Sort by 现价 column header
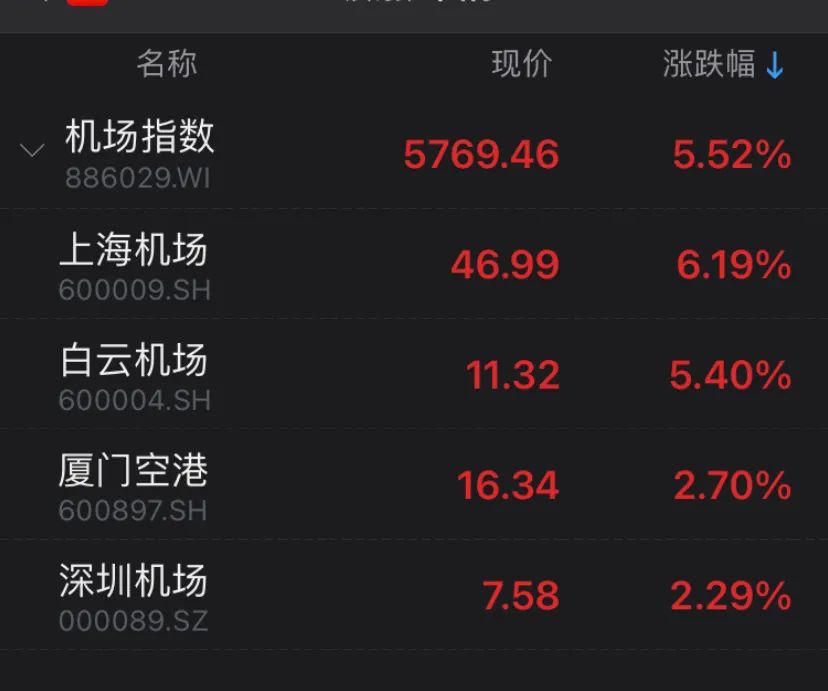The width and height of the screenshot is (828, 691). (x=521, y=65)
